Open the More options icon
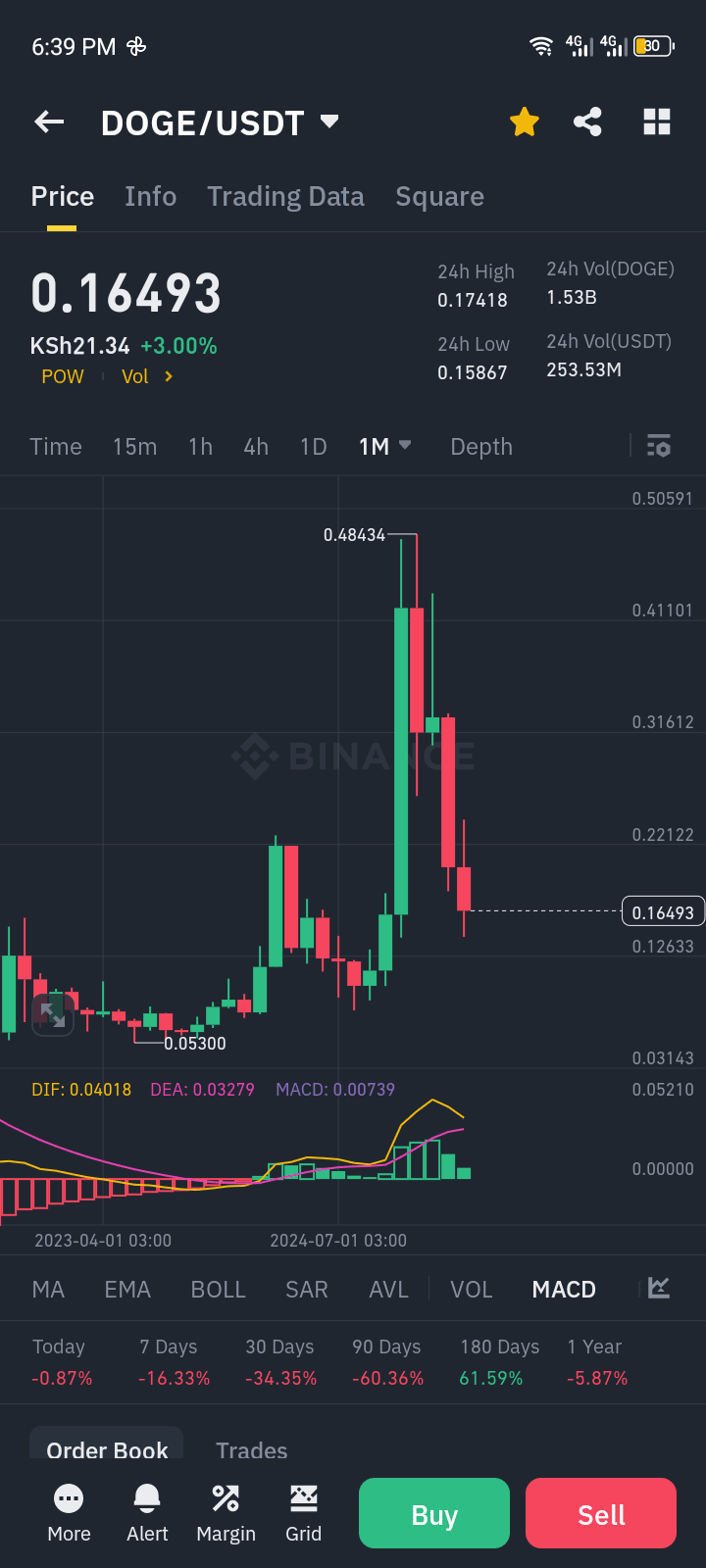This screenshot has width=706, height=1568. (69, 1512)
